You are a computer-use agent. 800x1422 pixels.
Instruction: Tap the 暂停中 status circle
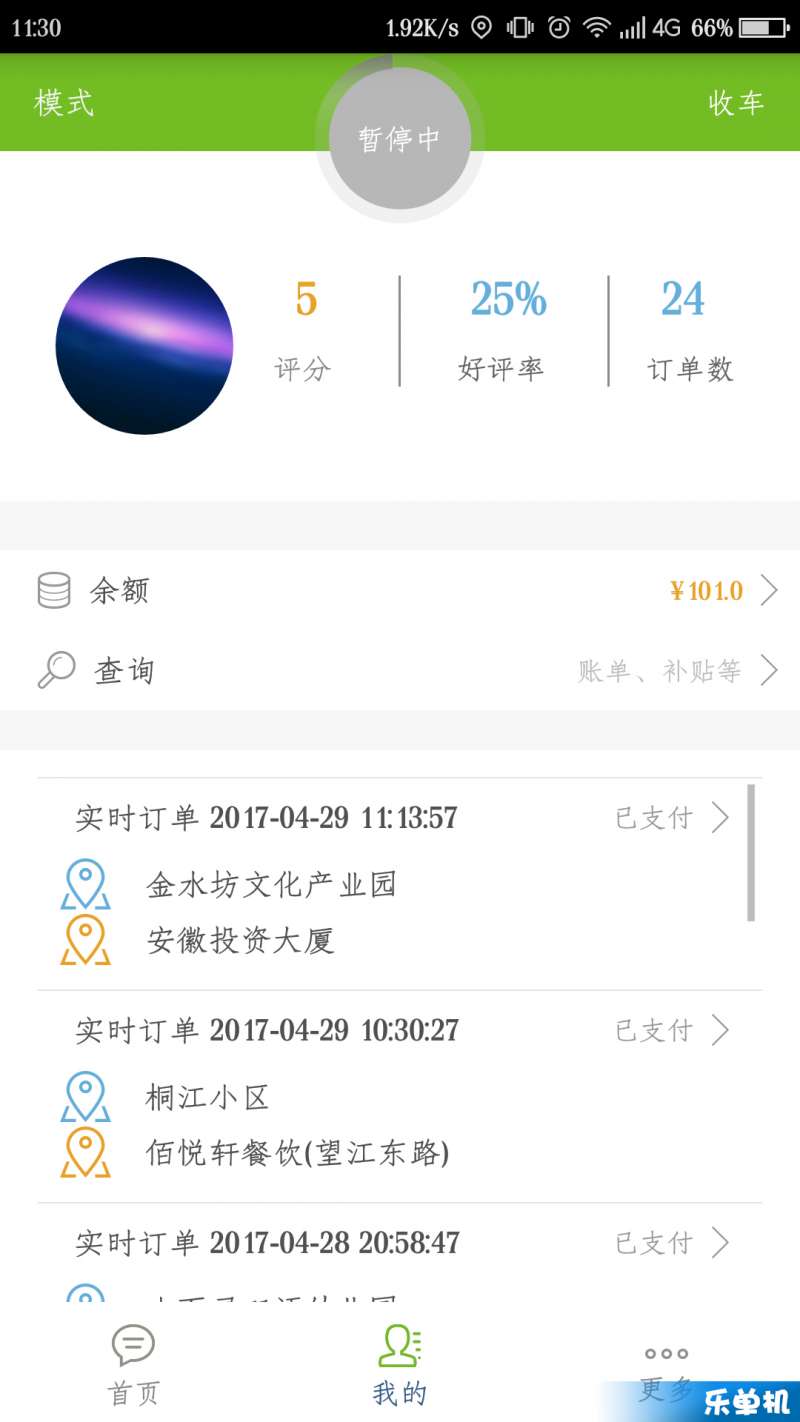click(400, 138)
